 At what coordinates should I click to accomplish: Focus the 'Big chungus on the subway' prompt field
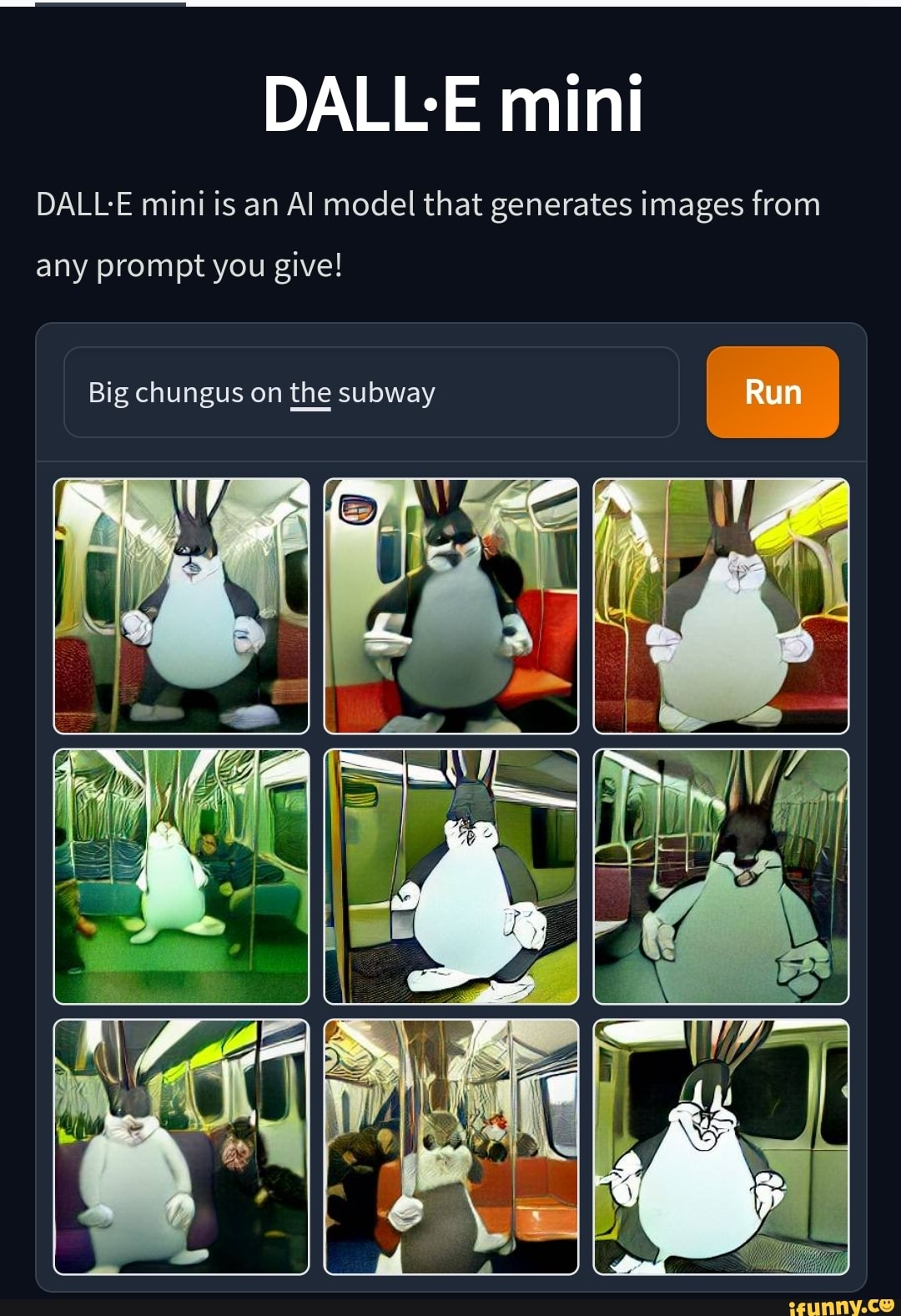click(371, 392)
